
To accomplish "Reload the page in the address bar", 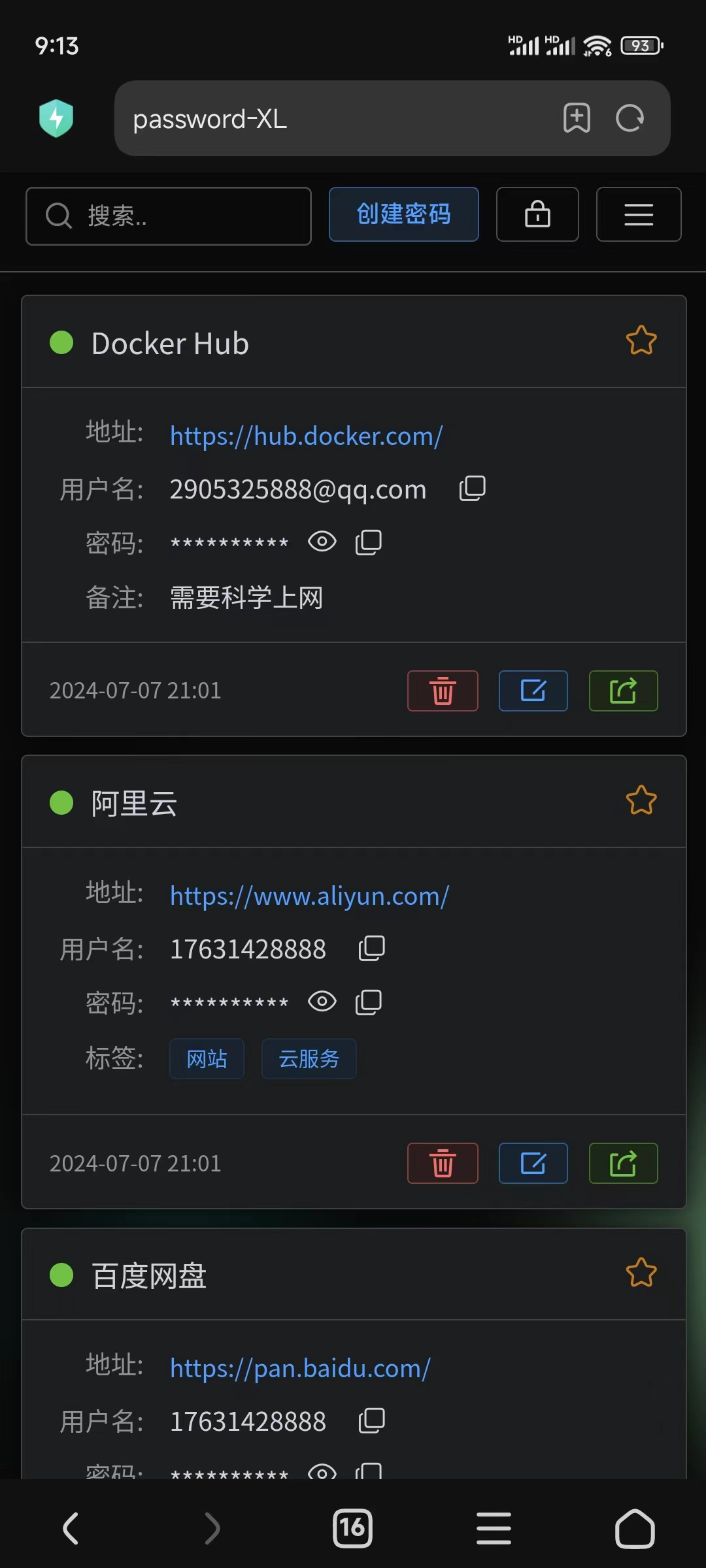I will [630, 118].
